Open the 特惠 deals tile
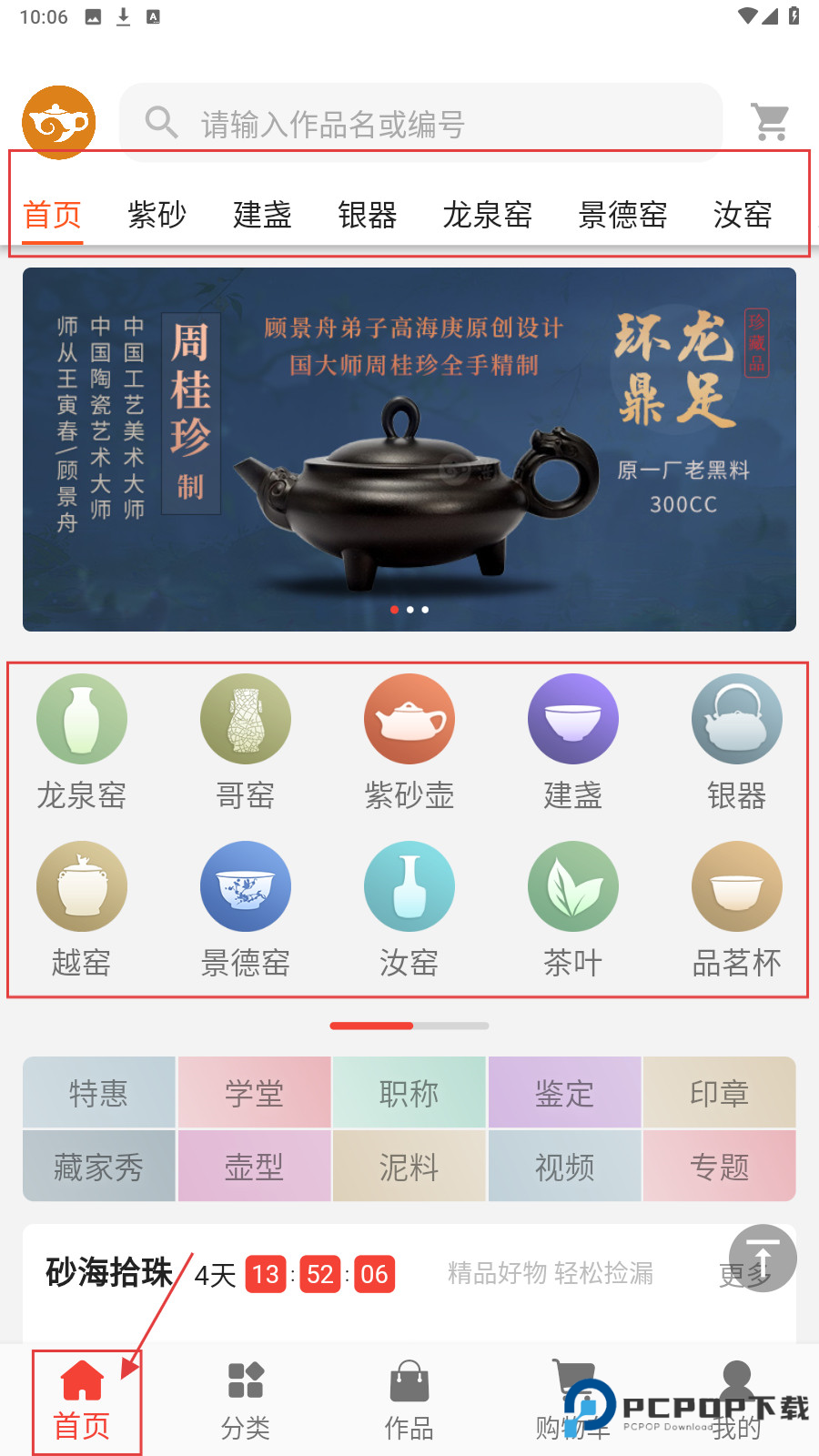This screenshot has height=1456, width=819. pyautogui.click(x=98, y=1093)
